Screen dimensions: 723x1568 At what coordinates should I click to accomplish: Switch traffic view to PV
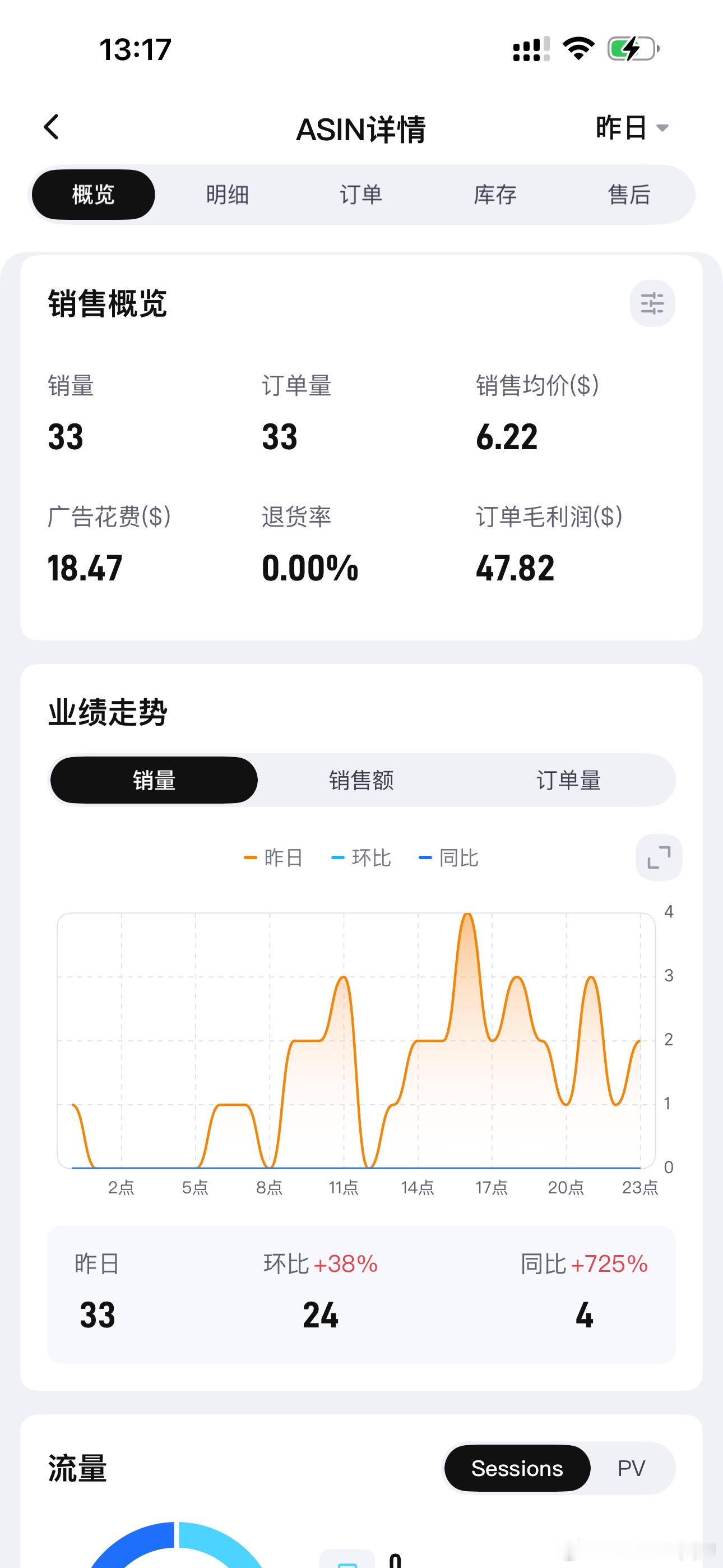pyautogui.click(x=632, y=1469)
